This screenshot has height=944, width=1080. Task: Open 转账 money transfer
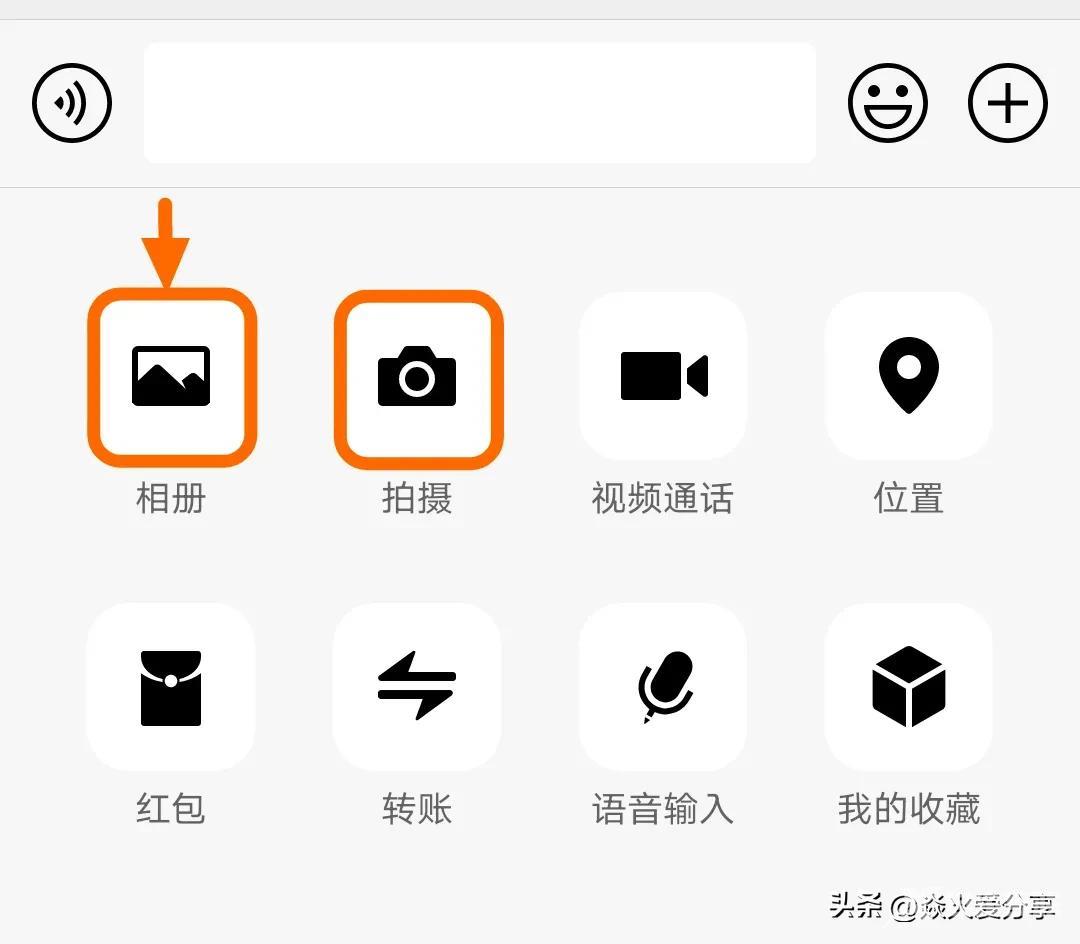[x=417, y=687]
